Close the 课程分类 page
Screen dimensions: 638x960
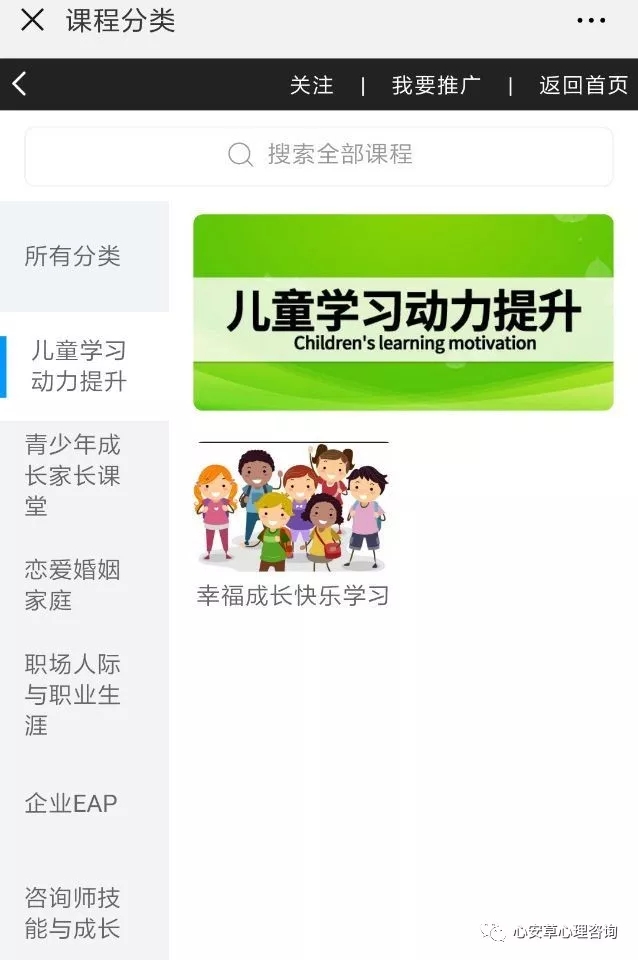[x=32, y=20]
